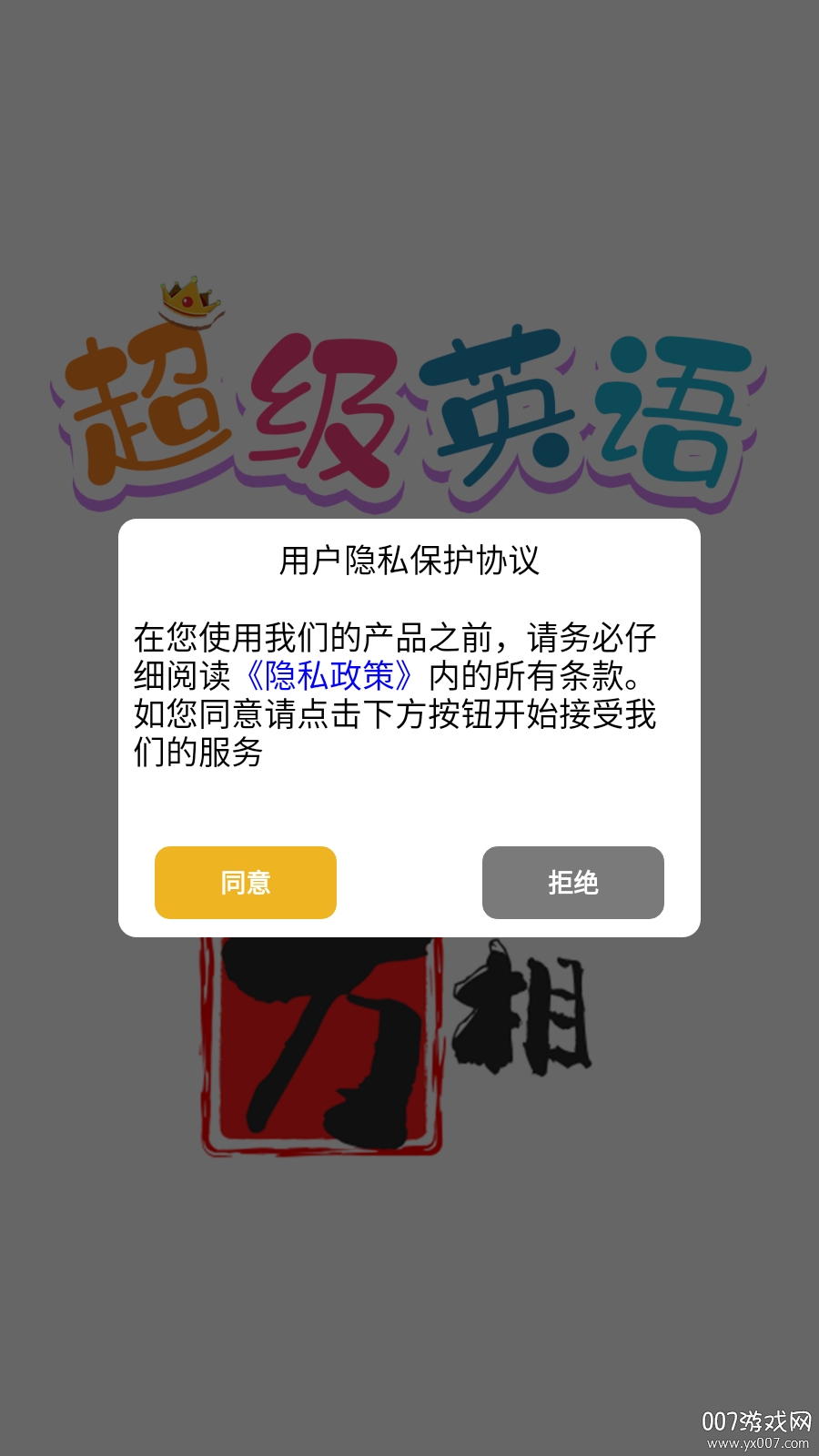Open the 《隐私政策》 link

(x=329, y=676)
